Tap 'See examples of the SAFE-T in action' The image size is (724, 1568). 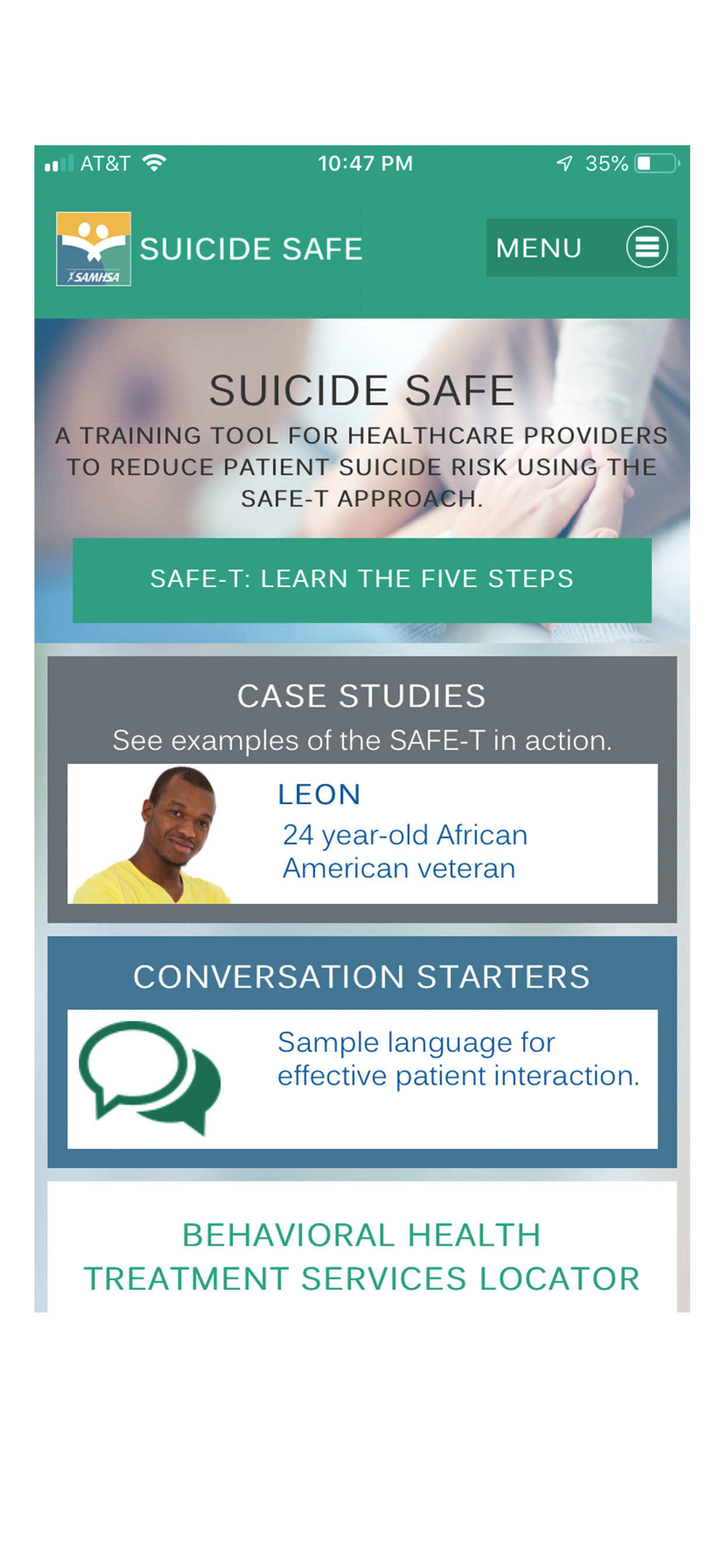pyautogui.click(x=361, y=740)
